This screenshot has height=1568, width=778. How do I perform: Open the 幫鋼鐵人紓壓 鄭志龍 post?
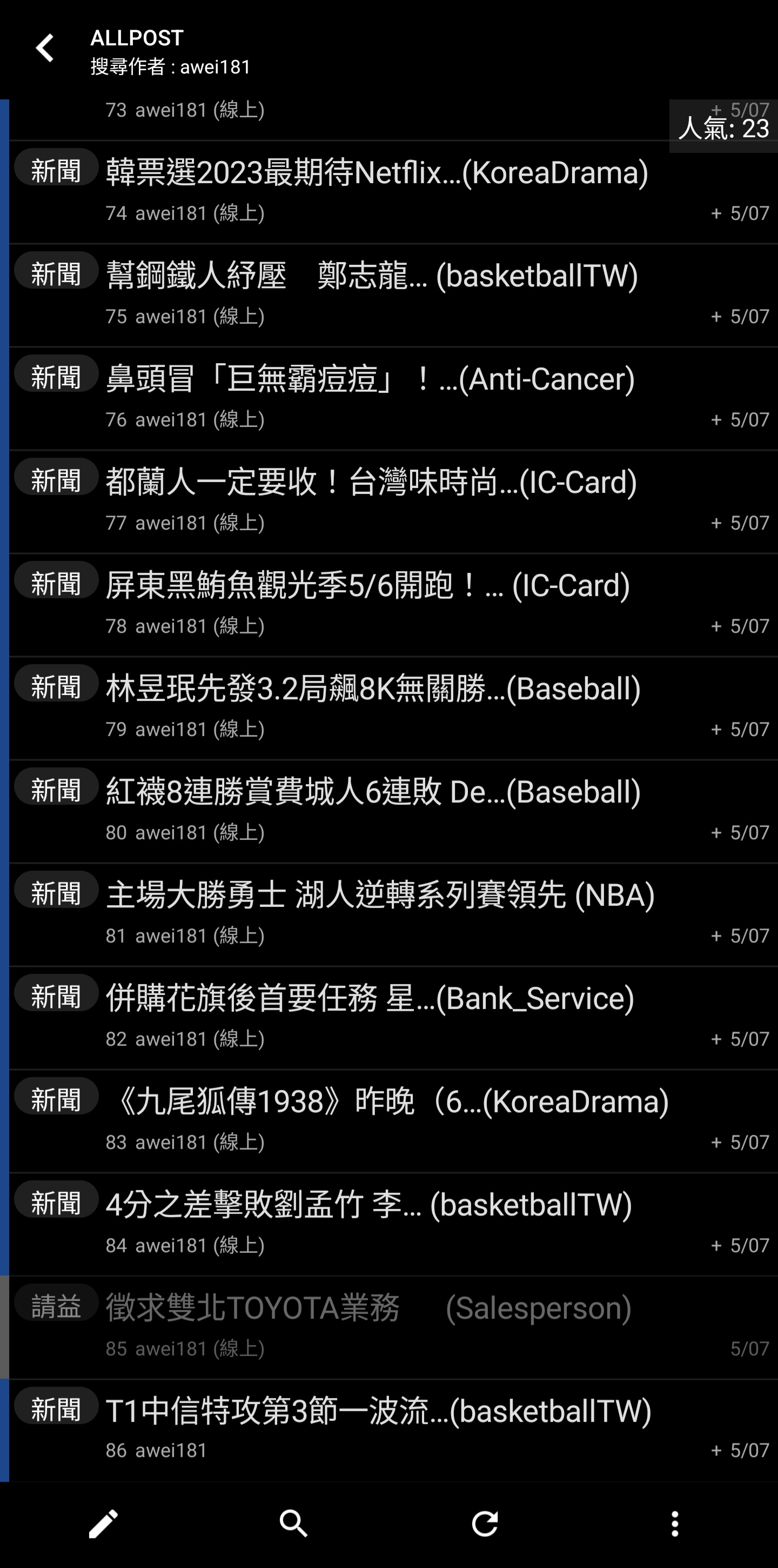coord(393,296)
